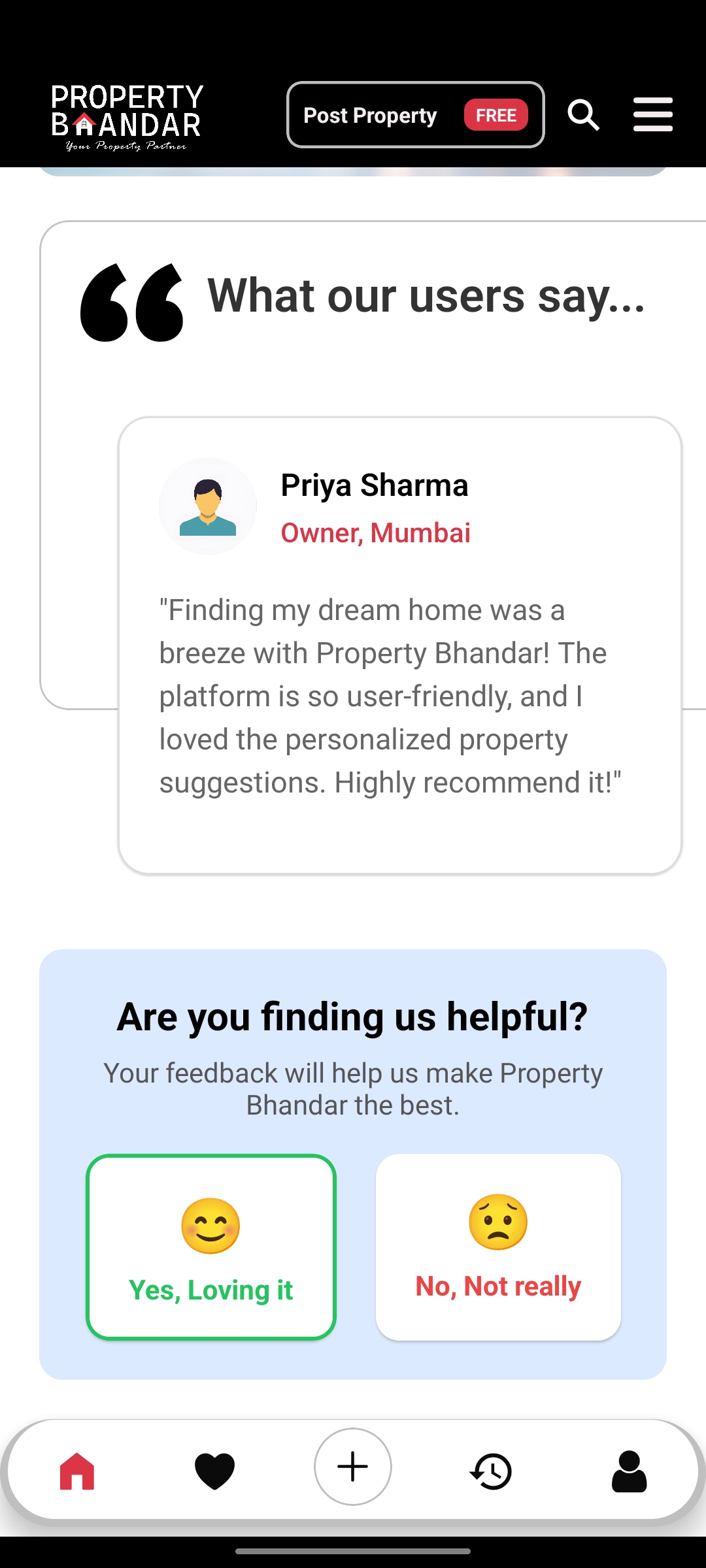This screenshot has width=706, height=1568.
Task: Tap the Property Bhandar logo
Action: pyautogui.click(x=127, y=116)
